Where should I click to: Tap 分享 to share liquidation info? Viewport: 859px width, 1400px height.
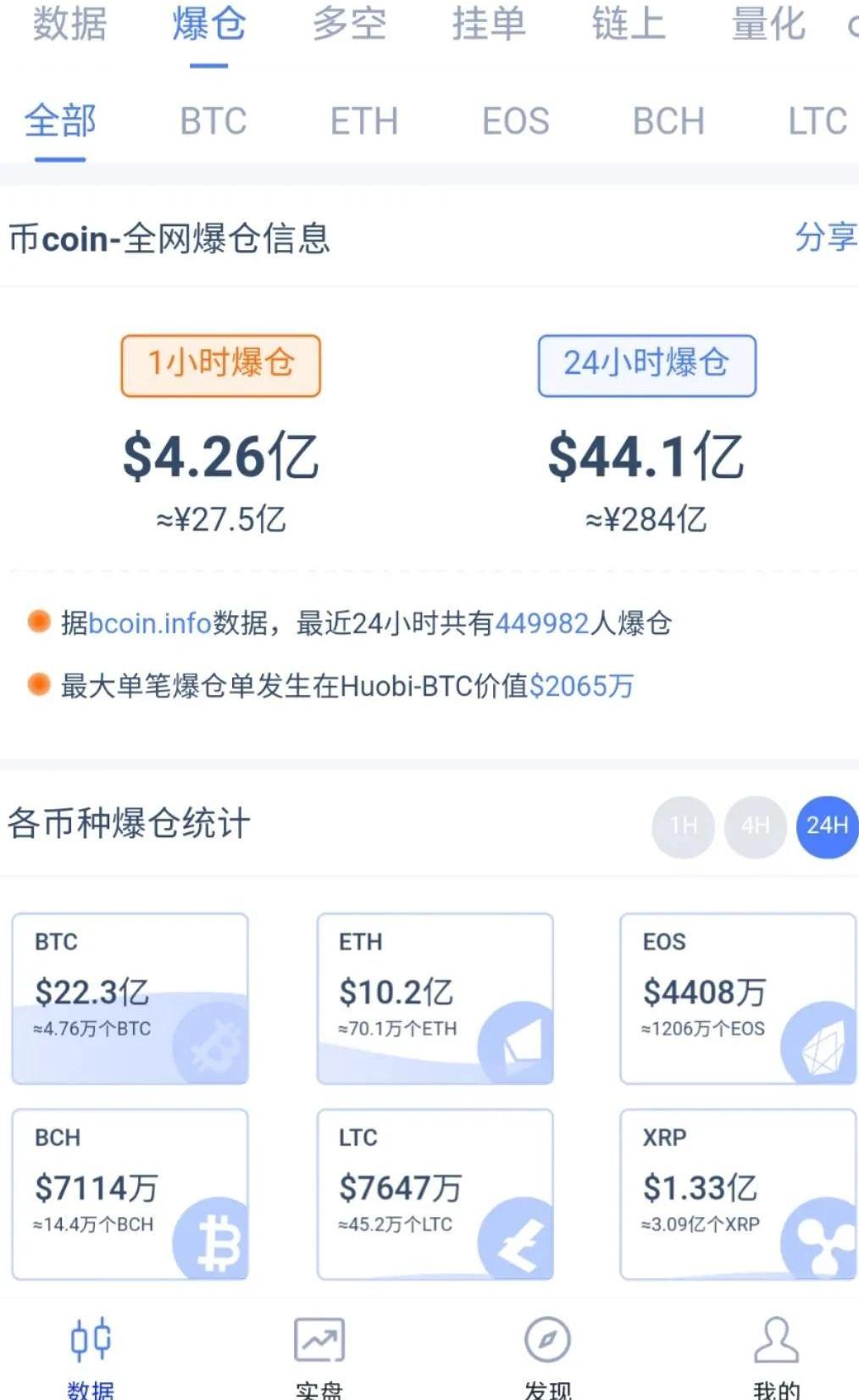click(826, 236)
